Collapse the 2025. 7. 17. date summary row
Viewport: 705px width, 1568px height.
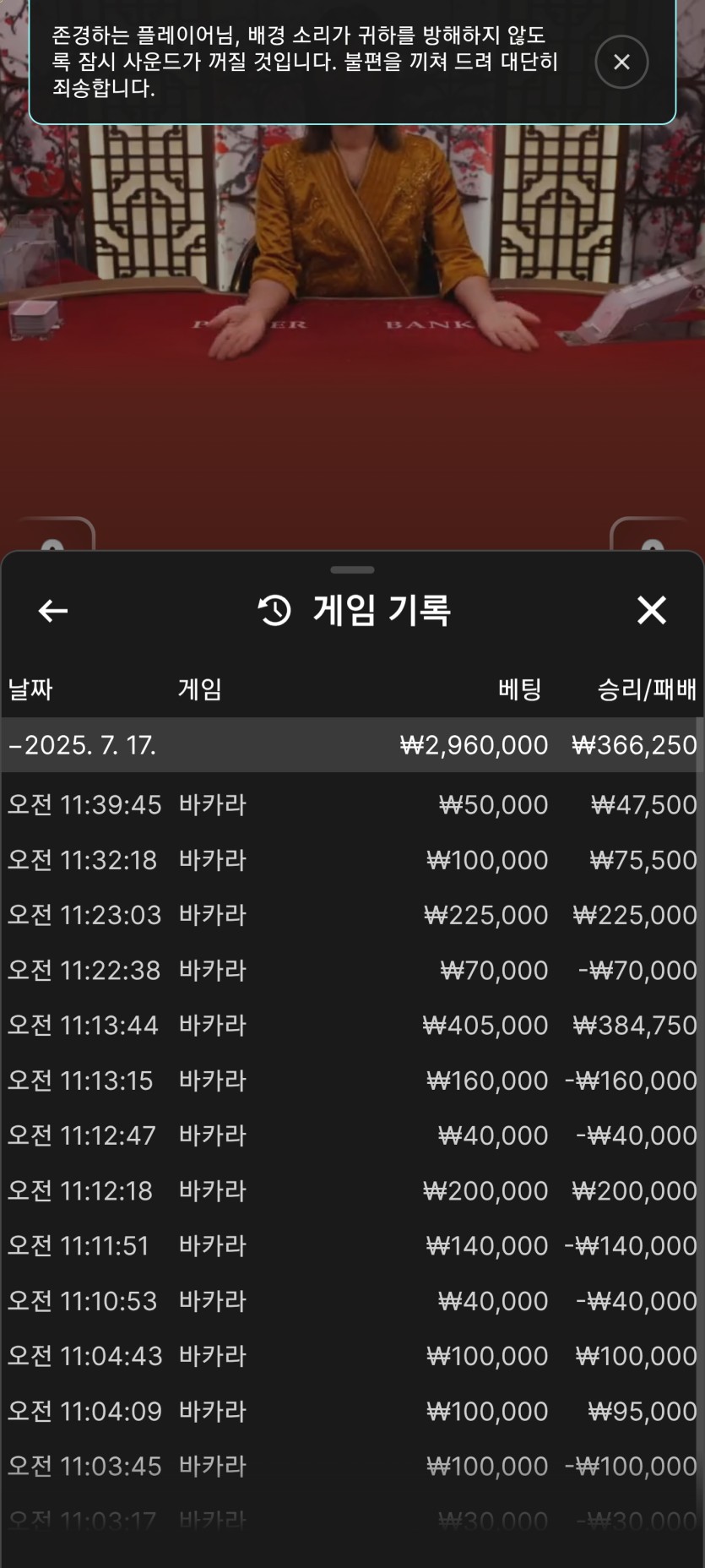[352, 744]
